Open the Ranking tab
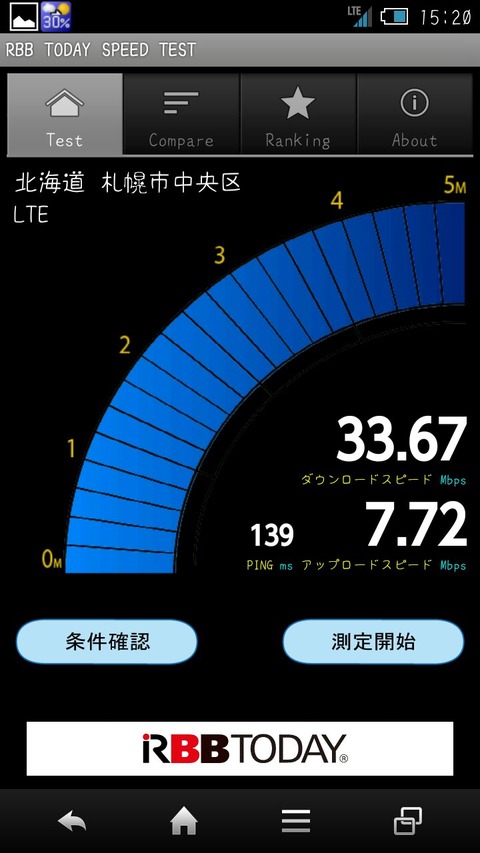Image resolution: width=480 pixels, height=853 pixels. [x=298, y=114]
